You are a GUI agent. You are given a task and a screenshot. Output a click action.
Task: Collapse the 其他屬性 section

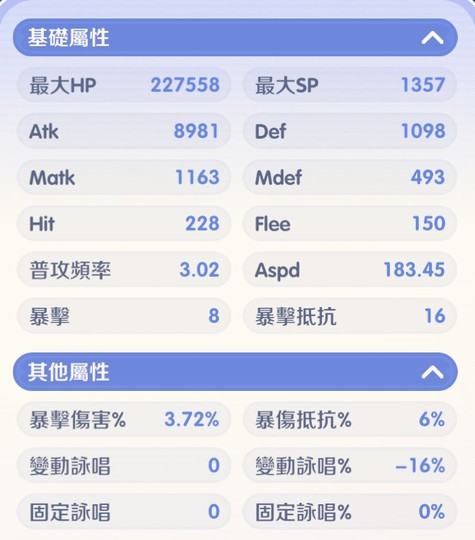click(432, 372)
